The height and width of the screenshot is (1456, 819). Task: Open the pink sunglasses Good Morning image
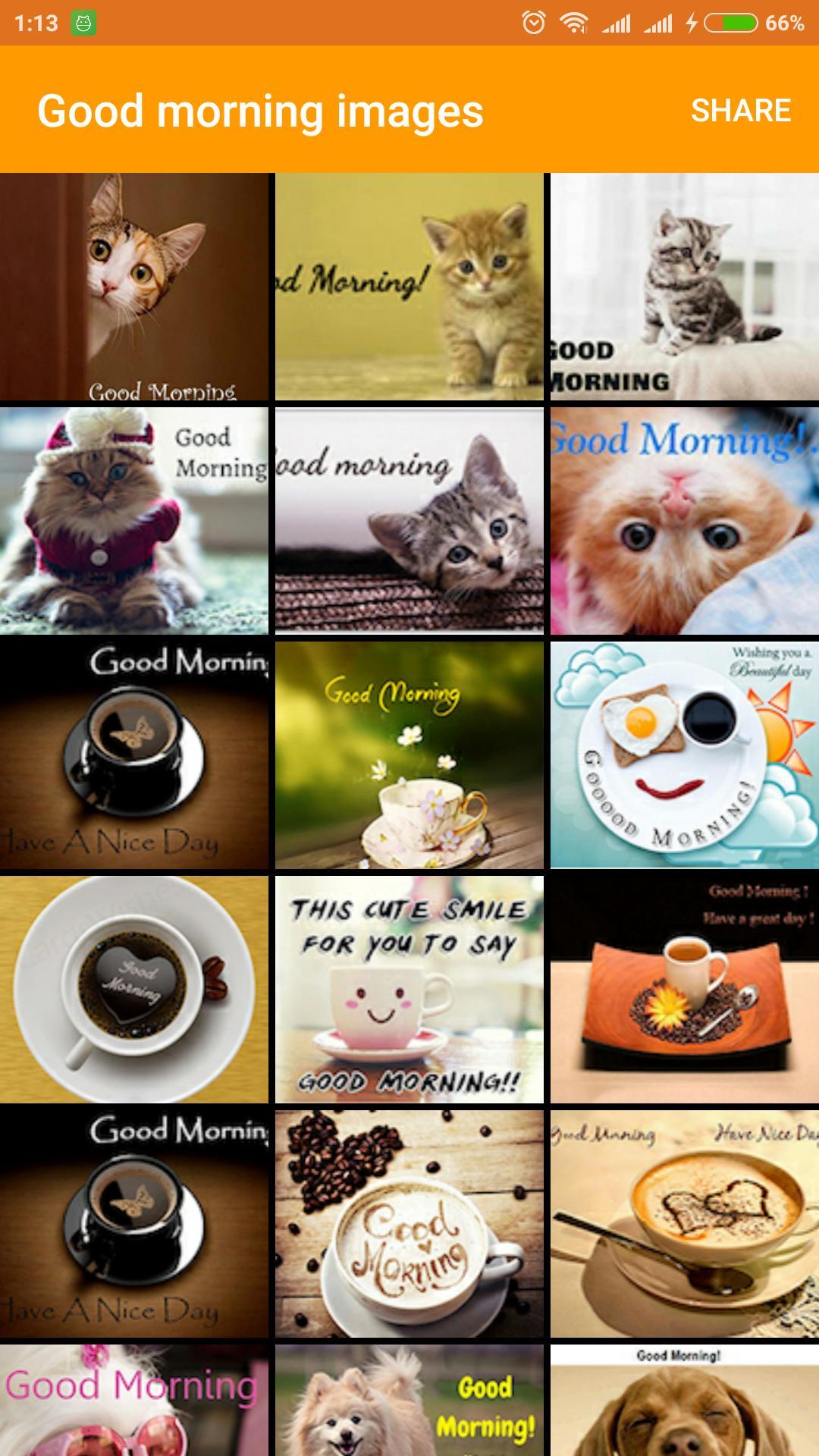point(134,1401)
